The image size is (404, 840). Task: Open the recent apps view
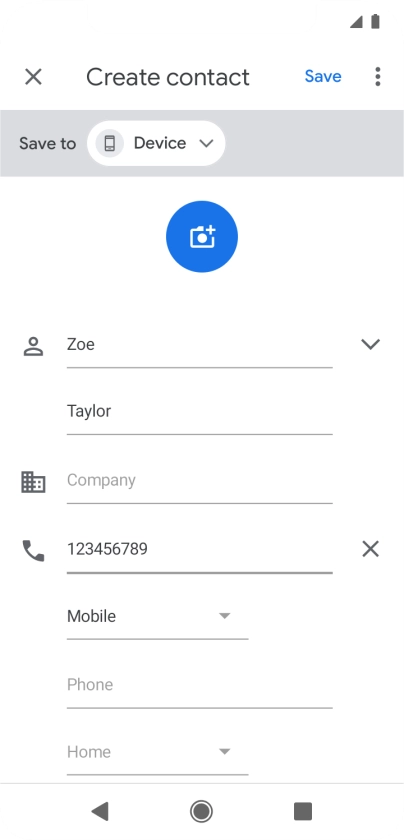pos(303,812)
